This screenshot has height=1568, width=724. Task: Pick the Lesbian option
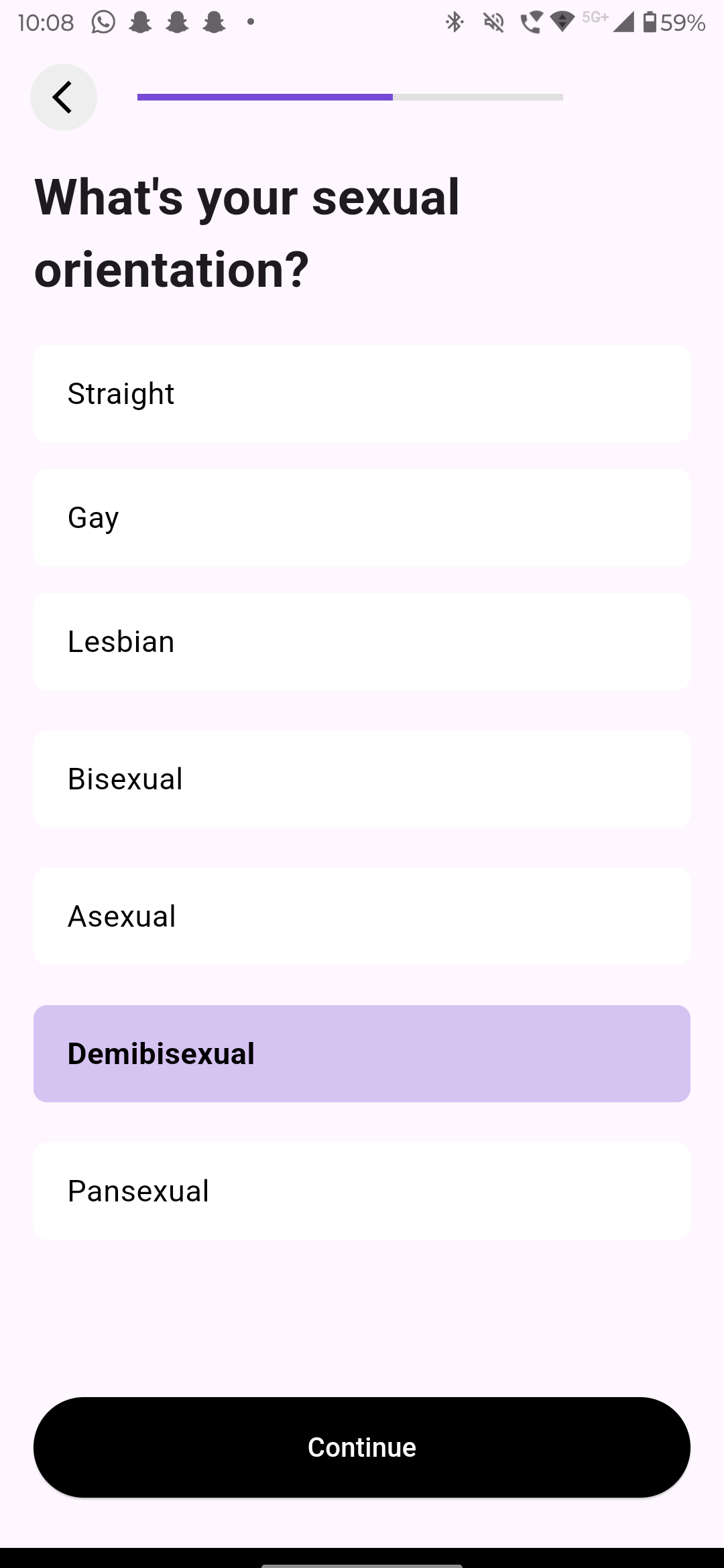[362, 641]
